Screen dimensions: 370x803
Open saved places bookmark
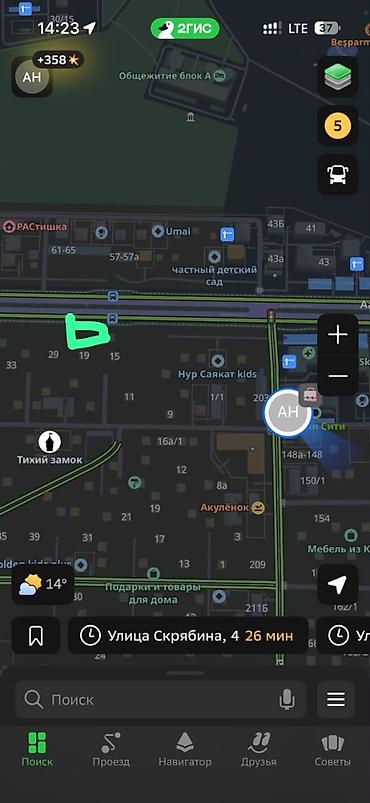pos(36,636)
